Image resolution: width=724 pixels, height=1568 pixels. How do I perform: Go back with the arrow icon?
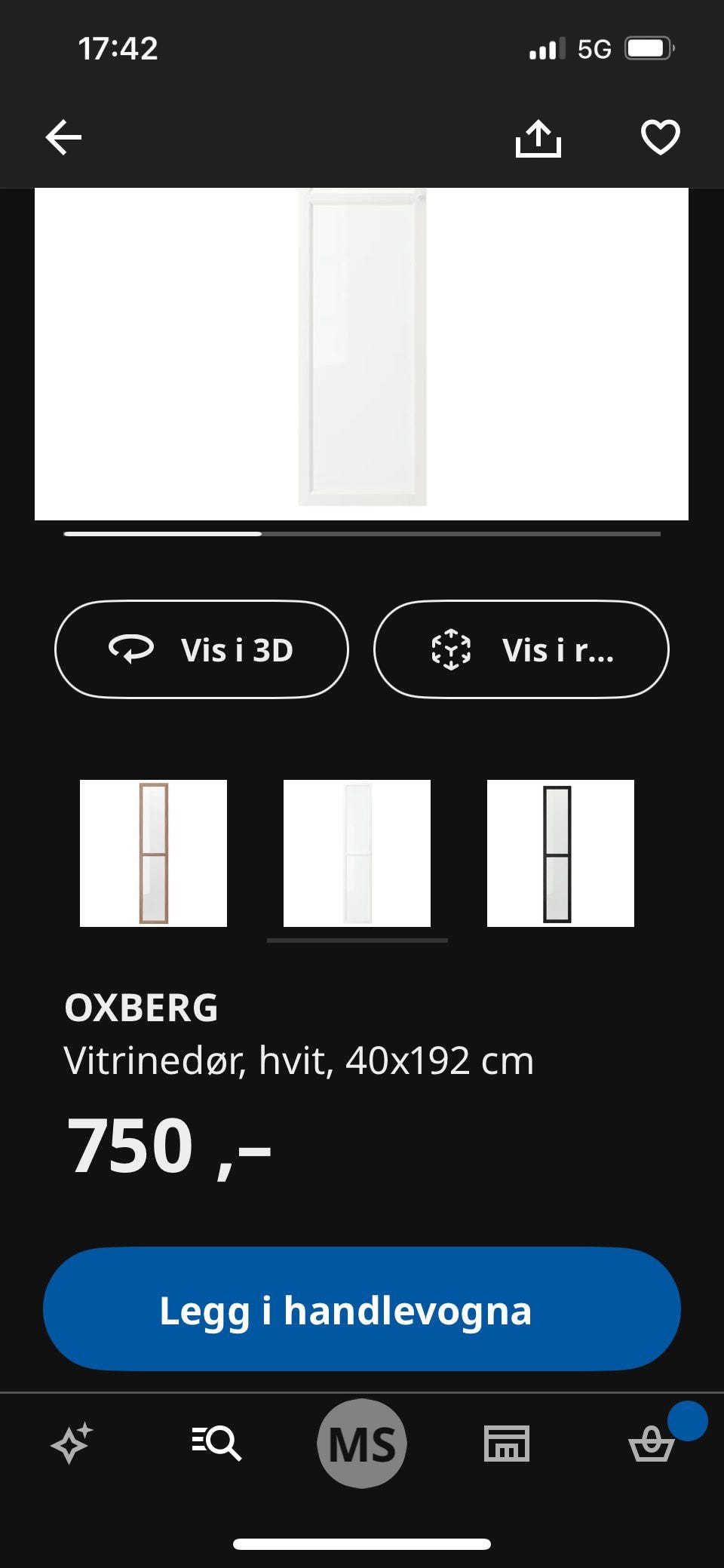pos(63,138)
